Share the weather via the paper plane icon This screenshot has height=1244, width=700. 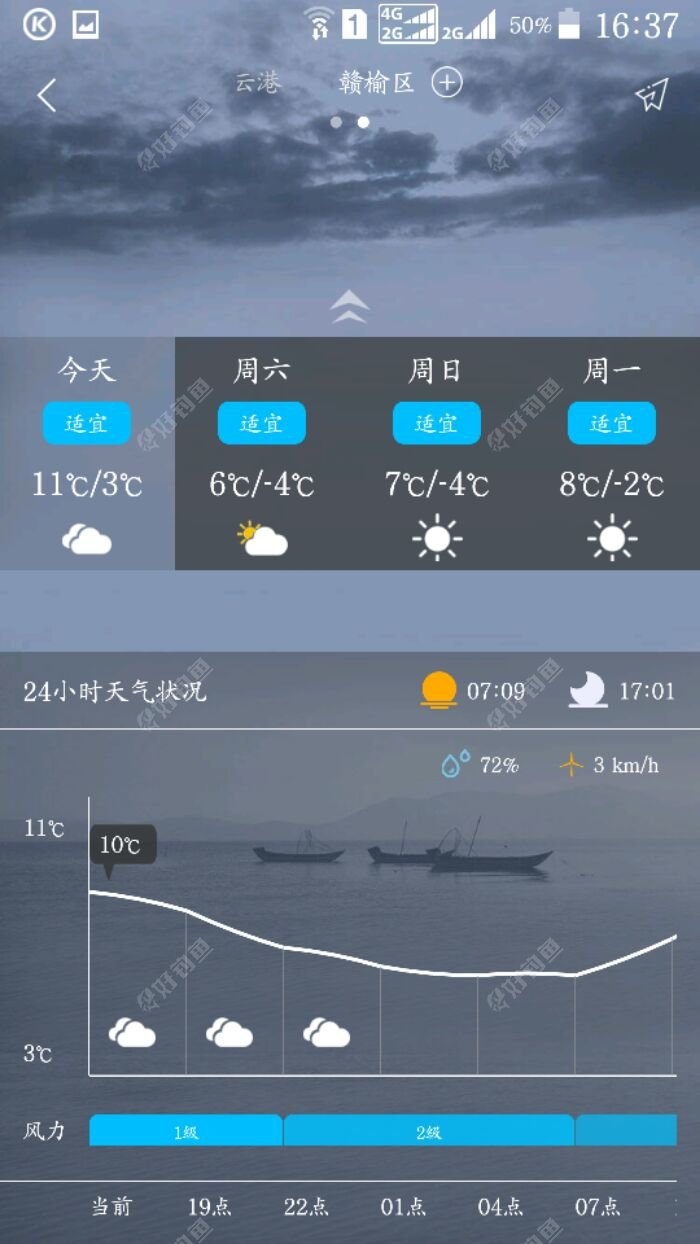point(650,94)
